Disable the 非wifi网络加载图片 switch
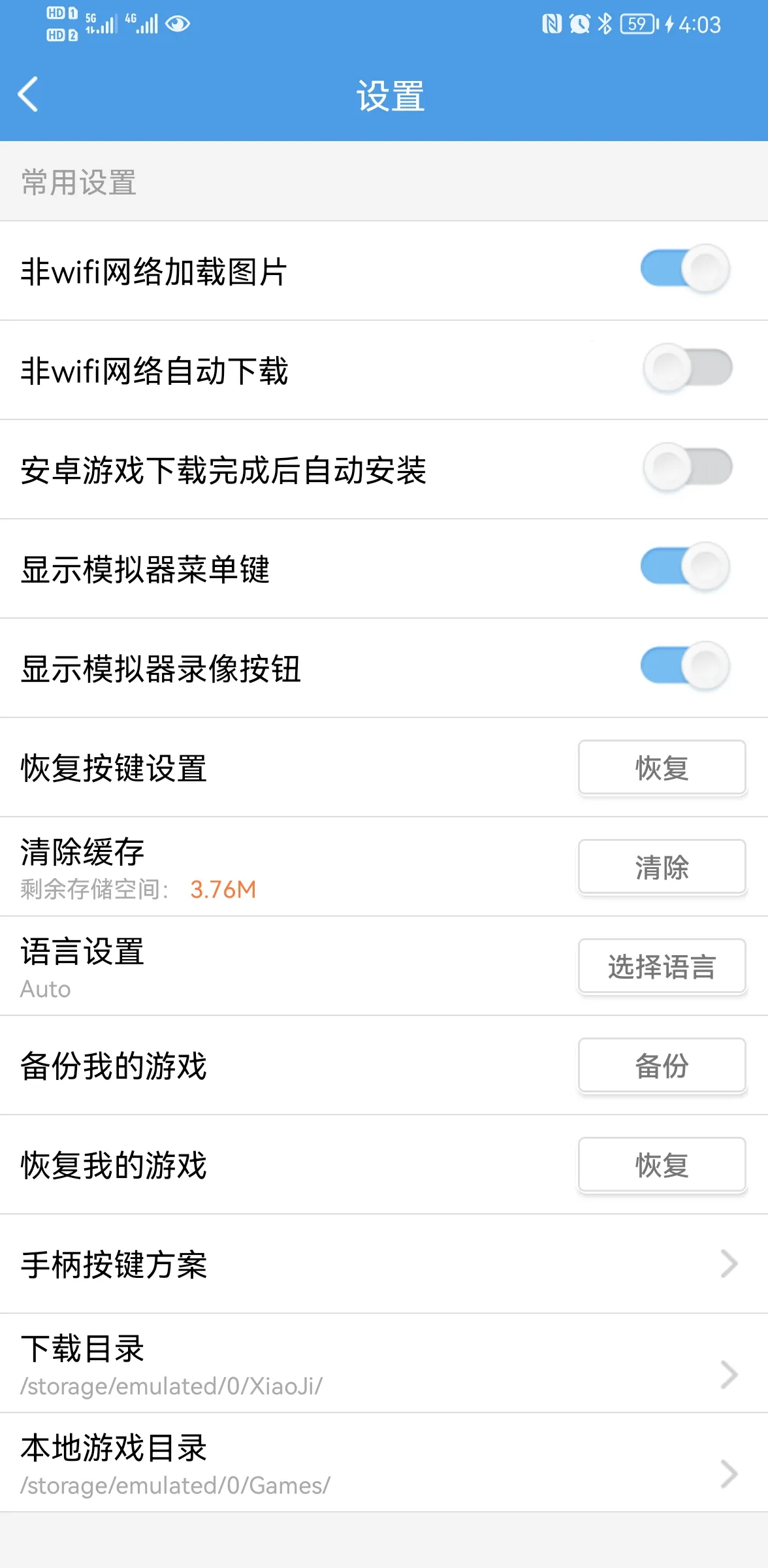Viewport: 768px width, 1568px height. coord(684,269)
